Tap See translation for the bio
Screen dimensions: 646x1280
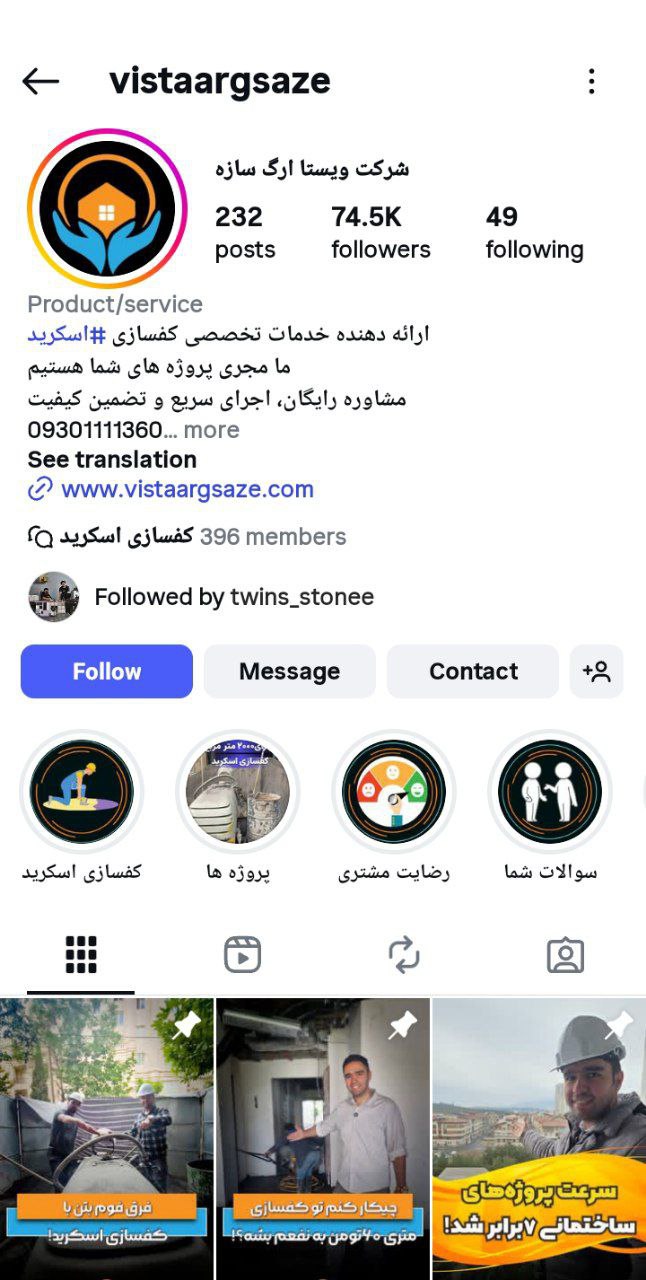(x=112, y=460)
